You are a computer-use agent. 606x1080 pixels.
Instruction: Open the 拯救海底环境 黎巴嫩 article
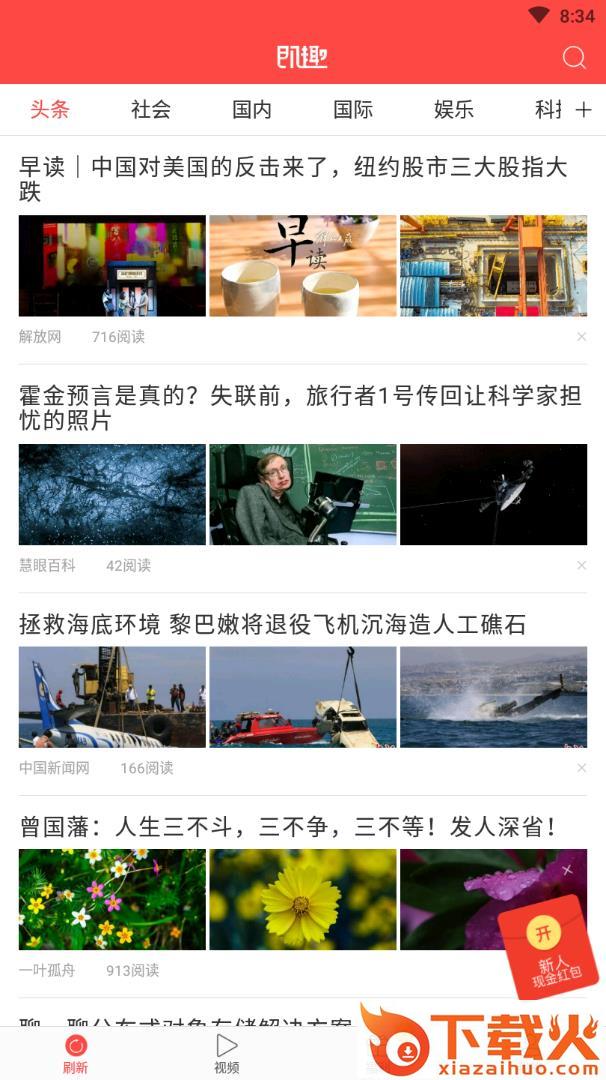(272, 625)
